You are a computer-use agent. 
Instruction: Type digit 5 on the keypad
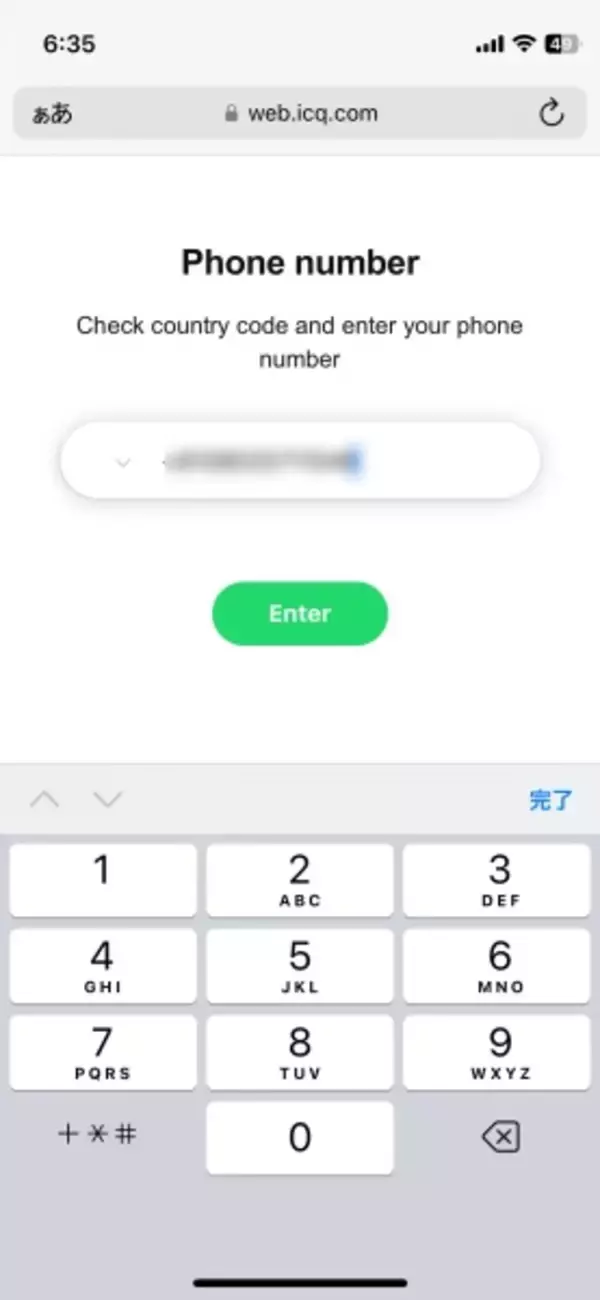300,966
